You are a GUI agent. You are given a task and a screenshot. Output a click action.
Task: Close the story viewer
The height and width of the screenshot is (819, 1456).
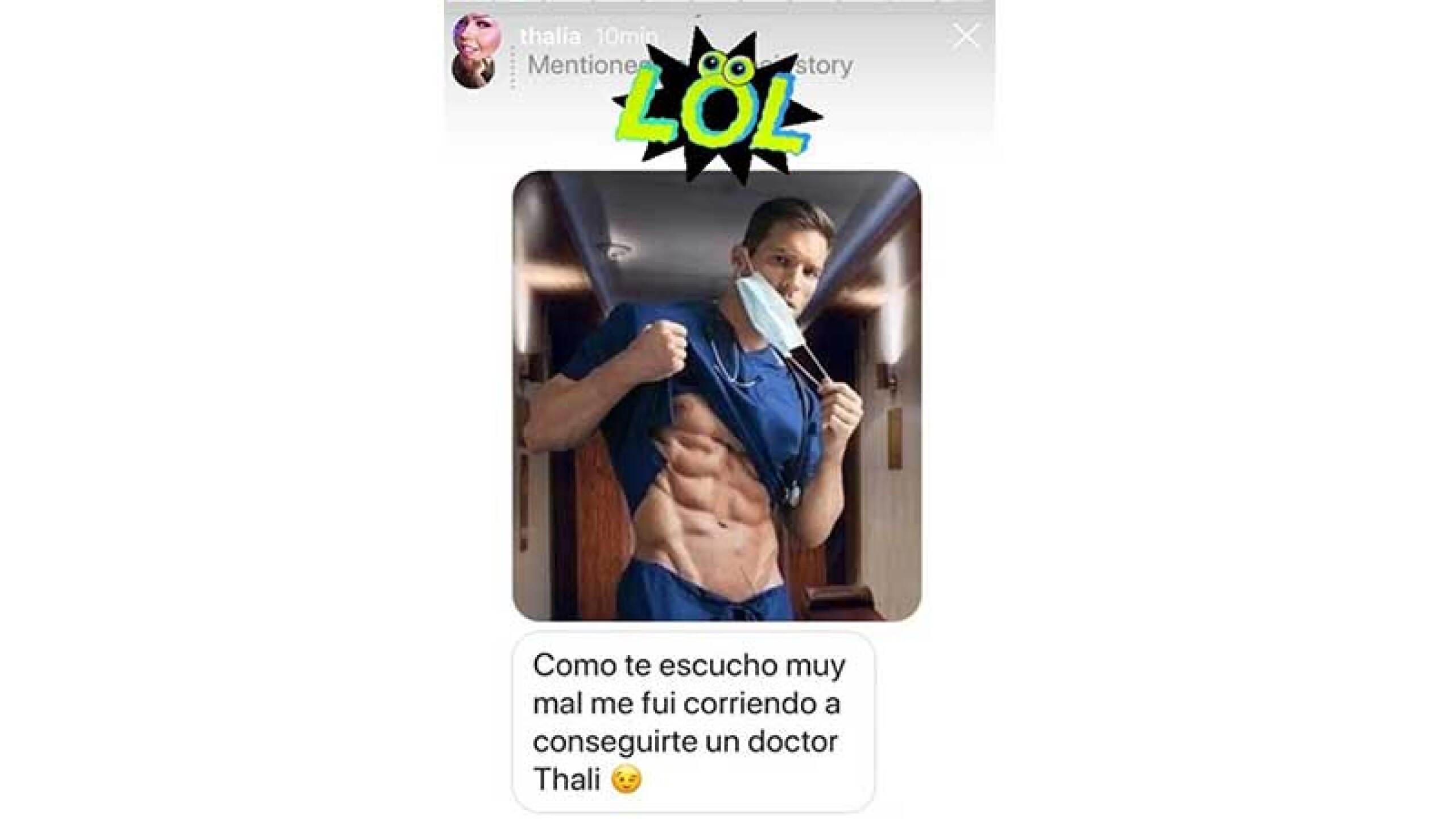pos(966,36)
